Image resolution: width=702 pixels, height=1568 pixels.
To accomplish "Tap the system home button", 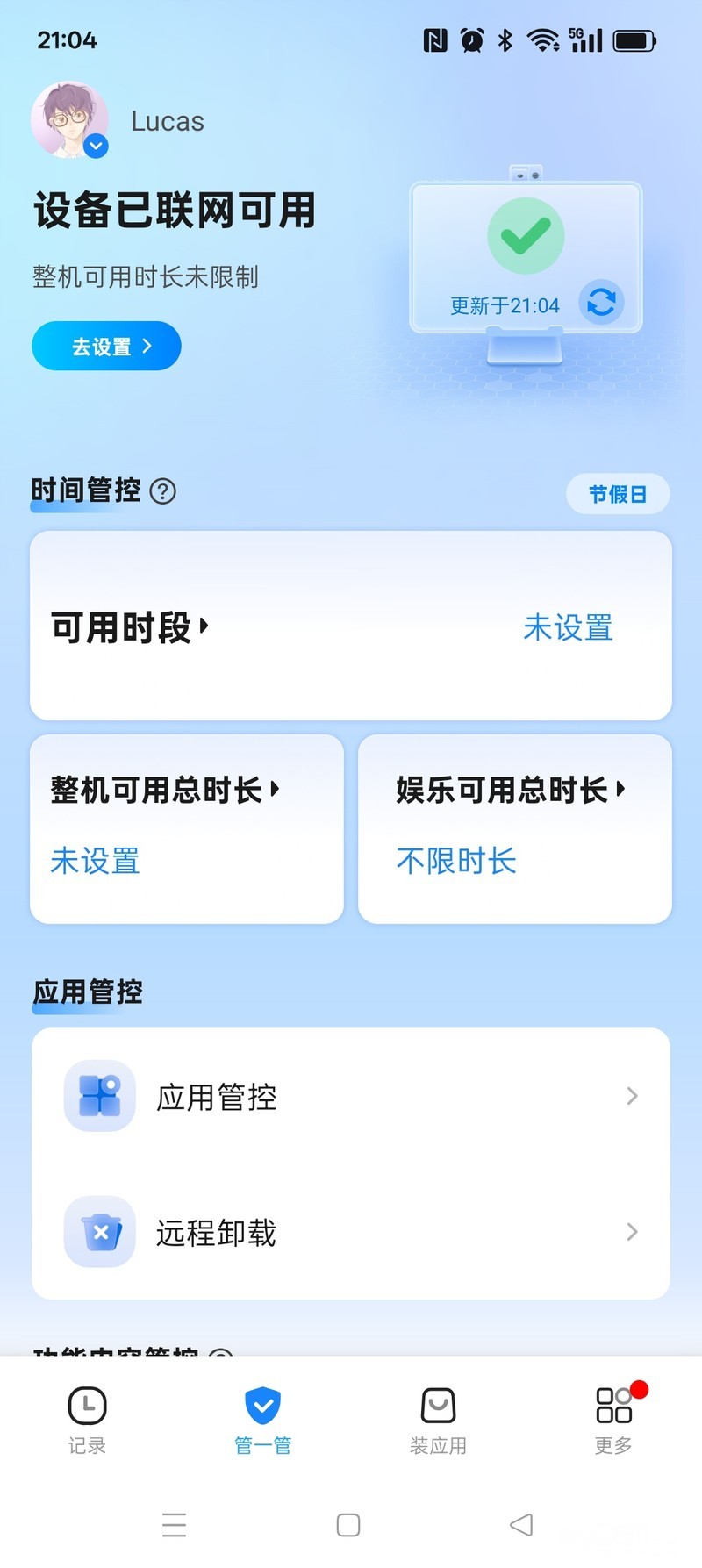I will click(348, 1525).
